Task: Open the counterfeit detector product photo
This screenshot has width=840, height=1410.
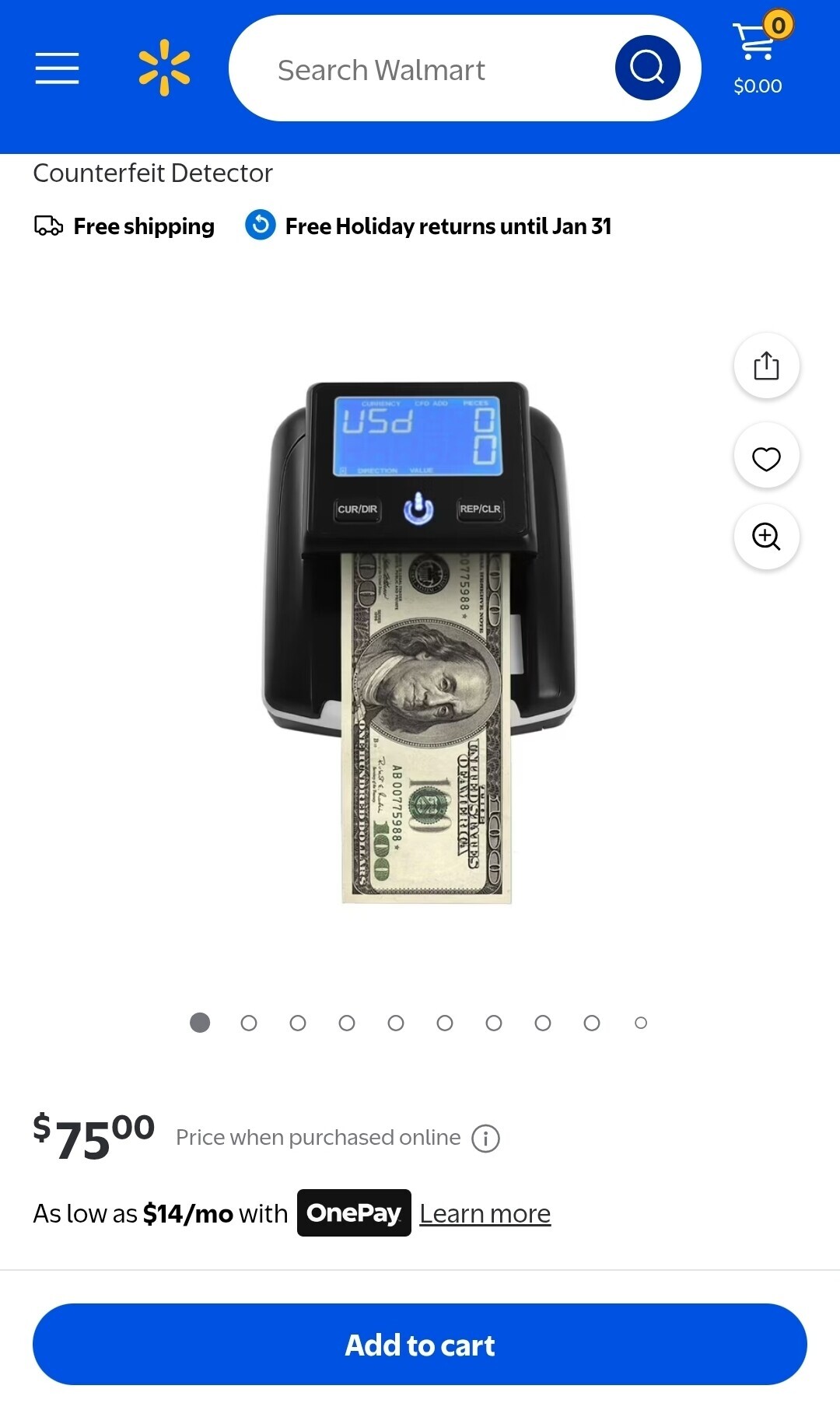Action: pos(420,642)
